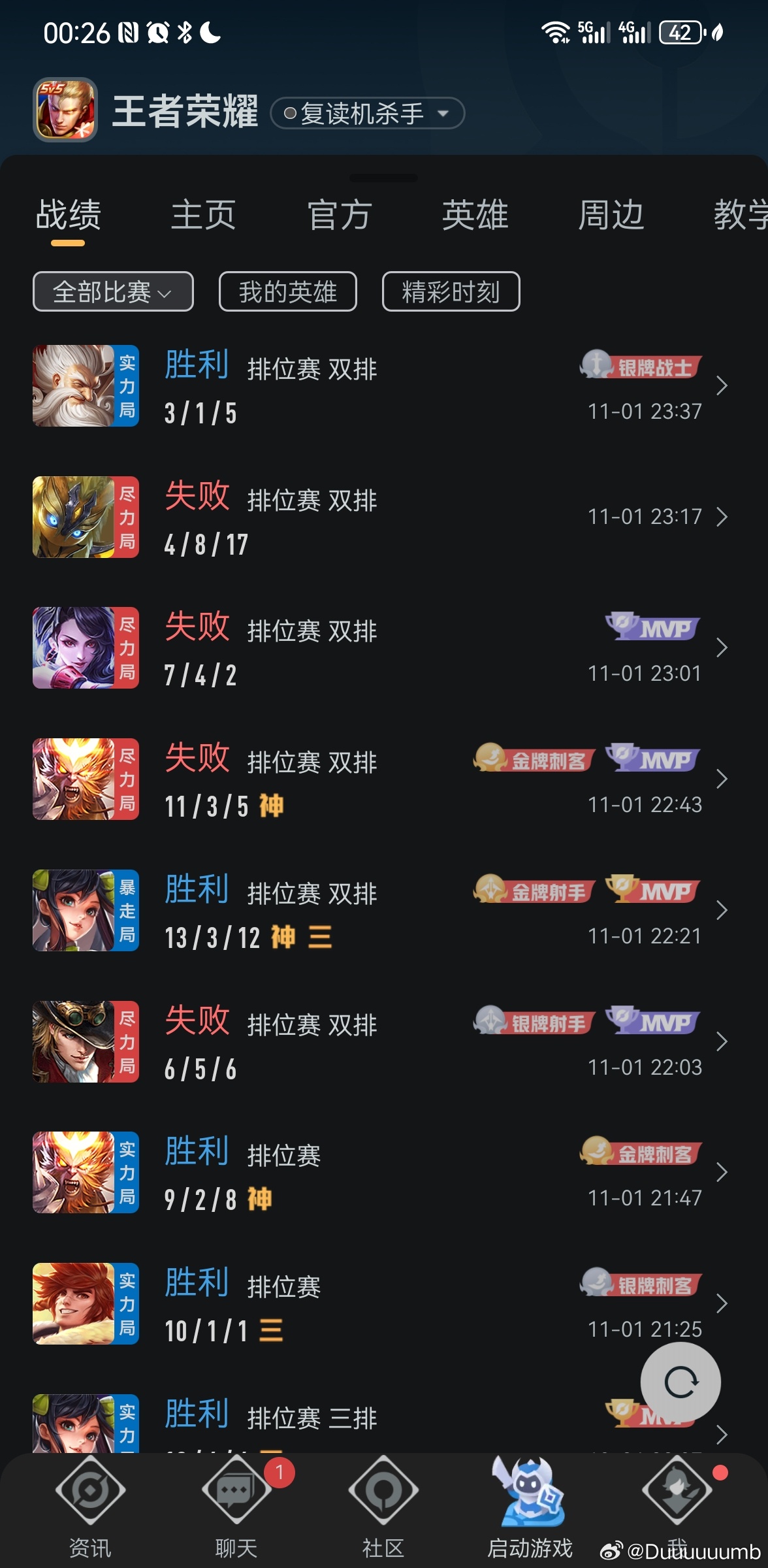The image size is (768, 1568).
Task: Open the 英雄 tab
Action: pyautogui.click(x=475, y=216)
